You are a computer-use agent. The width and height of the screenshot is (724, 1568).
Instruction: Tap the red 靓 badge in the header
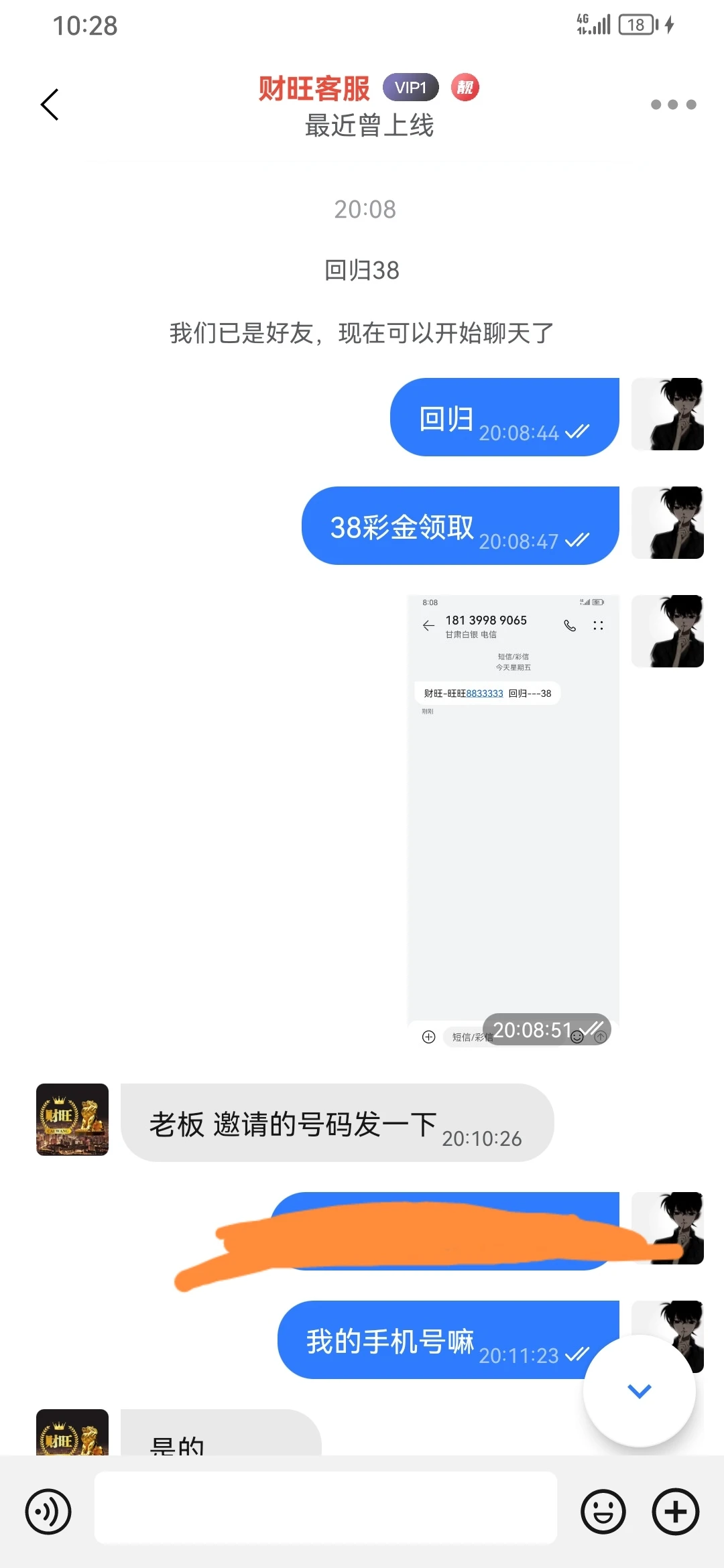[465, 87]
